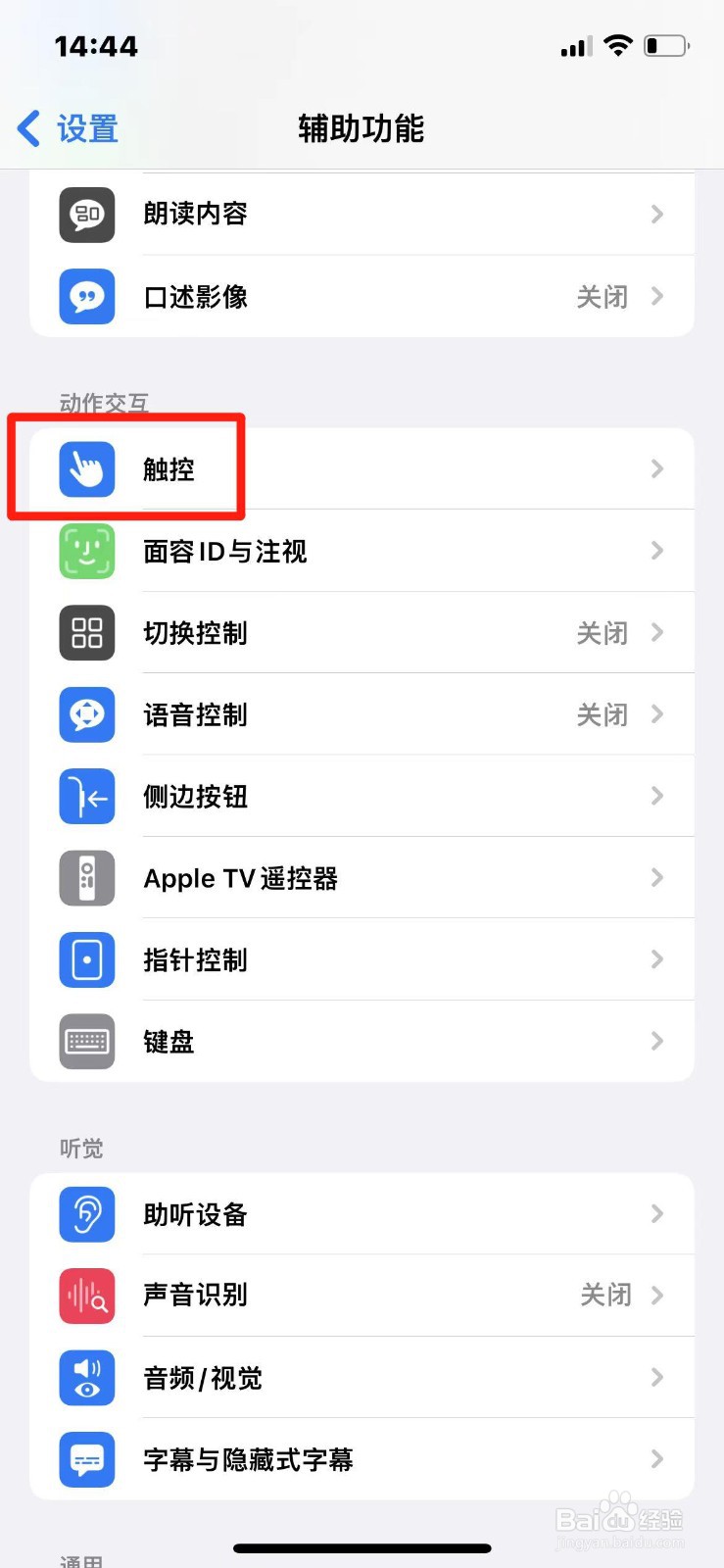Open the 语音控制 row showing 关闭
This screenshot has height=1568, width=724.
[x=362, y=715]
